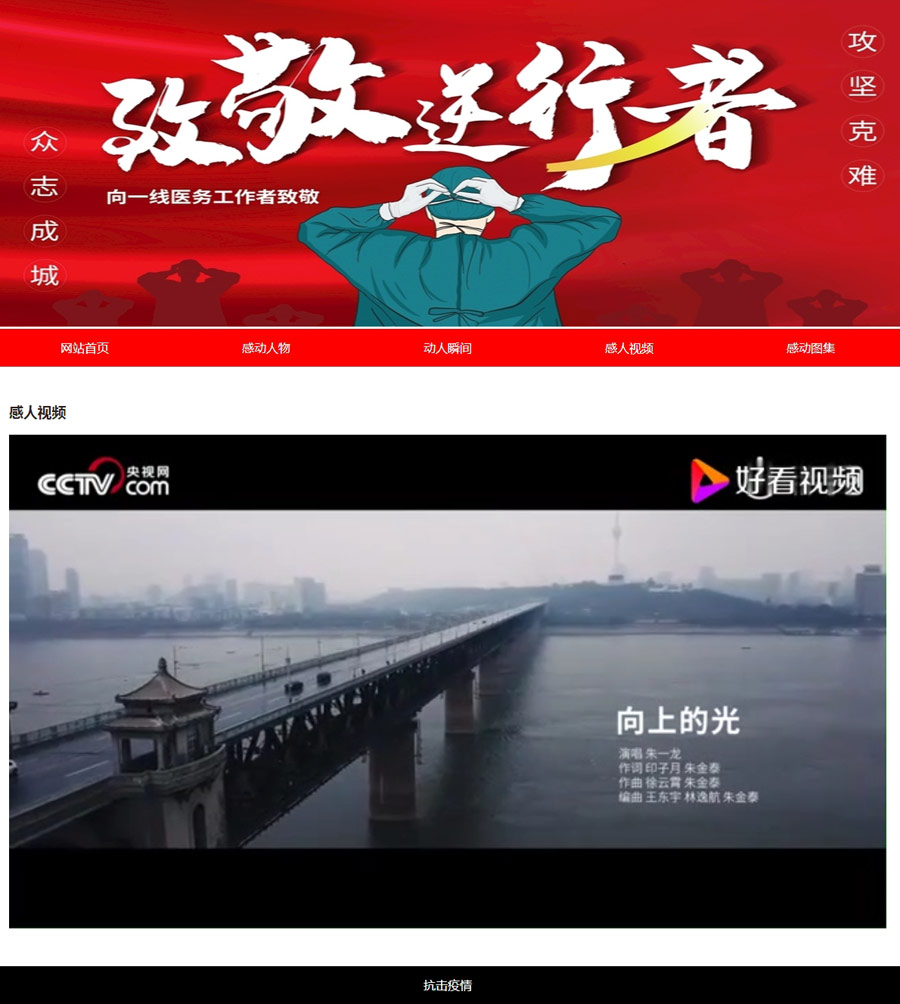Switch to the 感动人物 page
This screenshot has width=900, height=1004.
pos(266,348)
